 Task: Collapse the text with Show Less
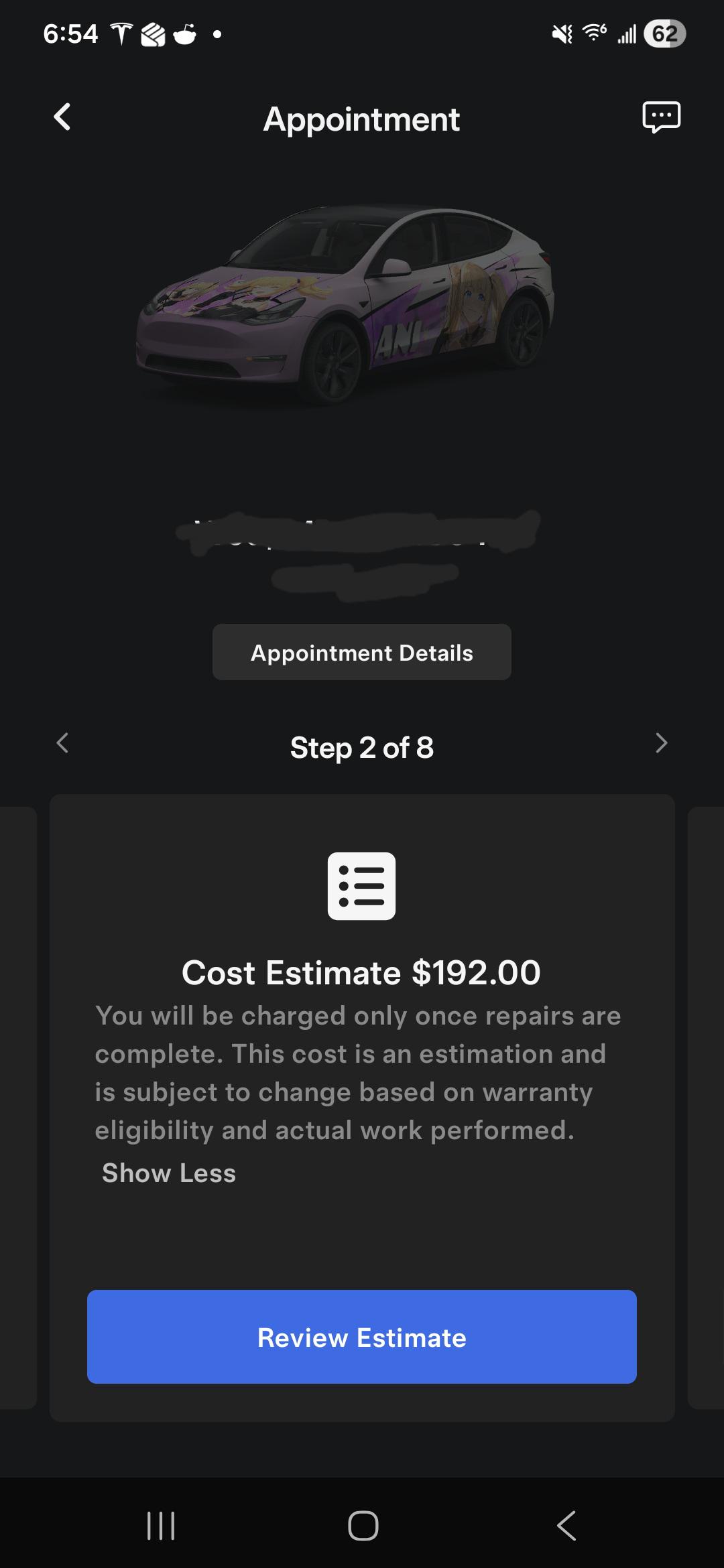[169, 1173]
